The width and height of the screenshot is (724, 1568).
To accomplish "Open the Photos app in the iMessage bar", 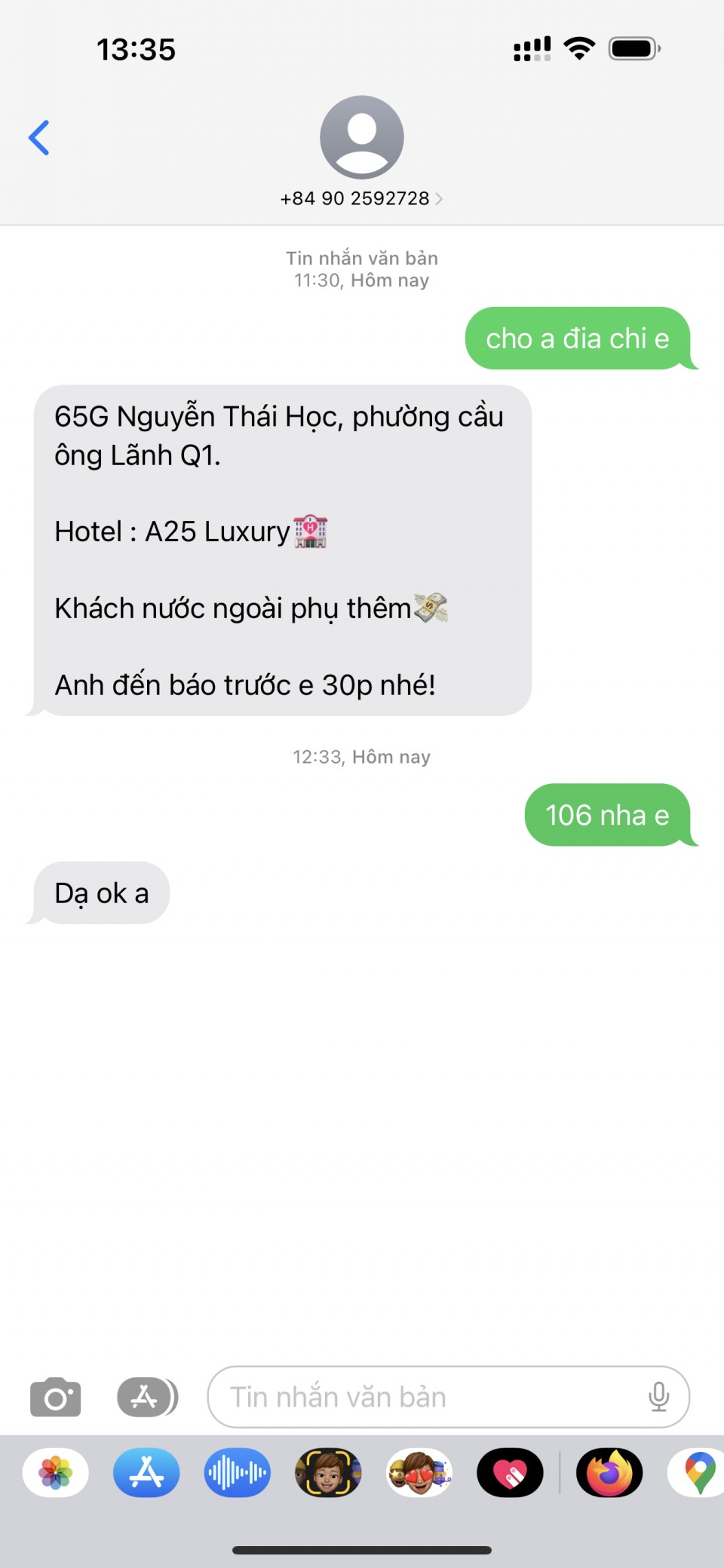I will tap(56, 1472).
